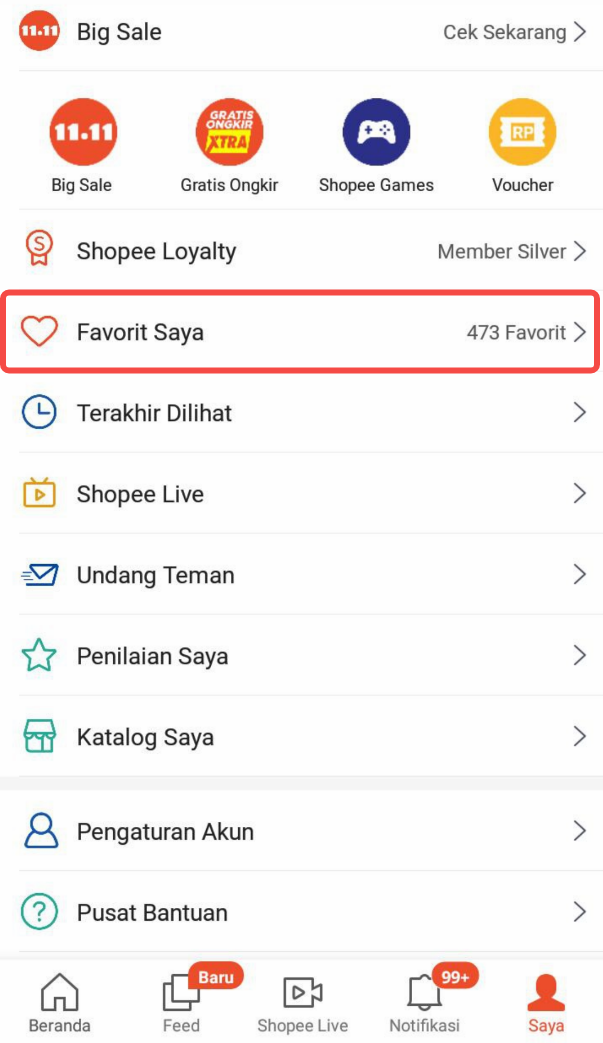Switch to the Feed tab

181,1002
